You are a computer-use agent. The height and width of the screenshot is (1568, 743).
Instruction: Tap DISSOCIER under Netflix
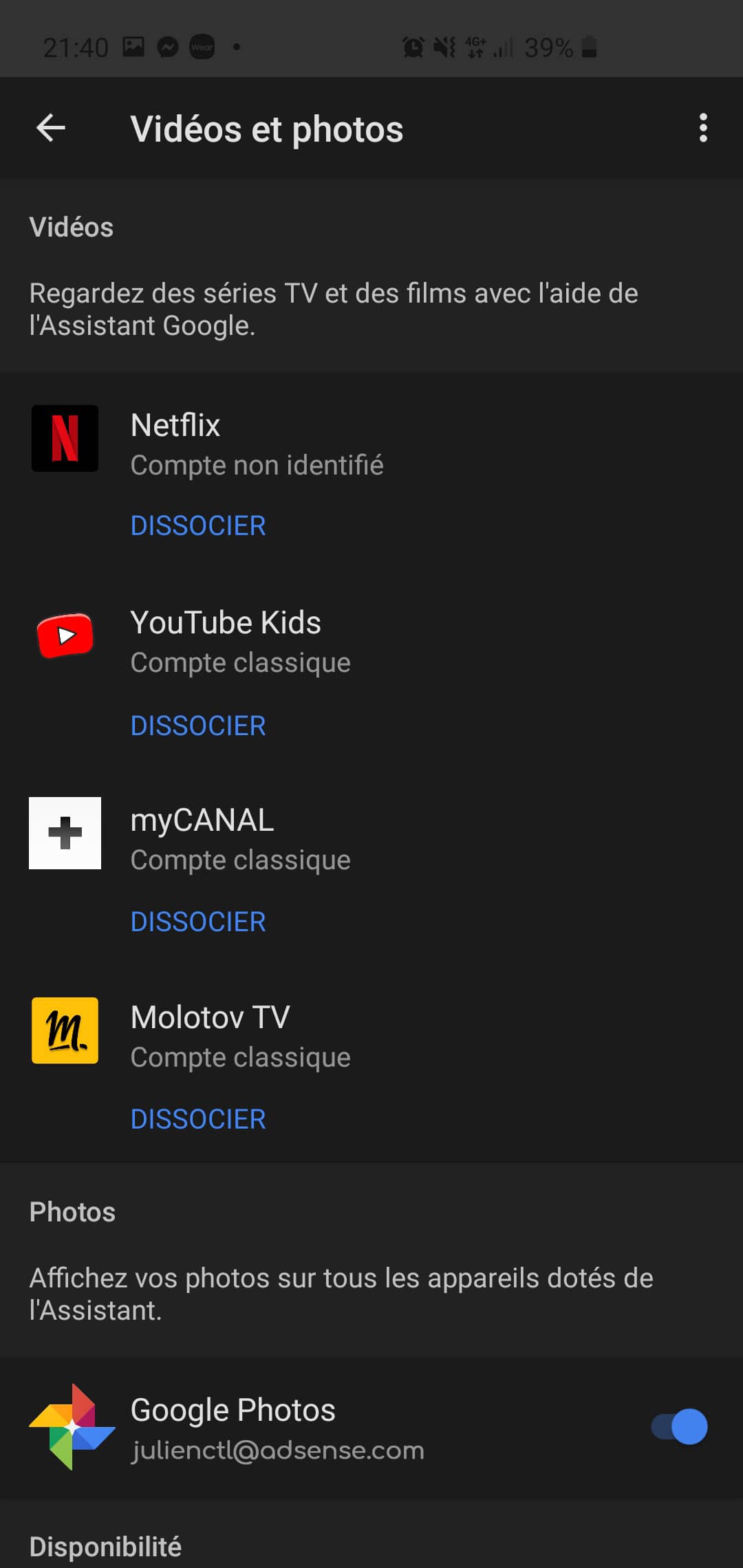(x=198, y=526)
